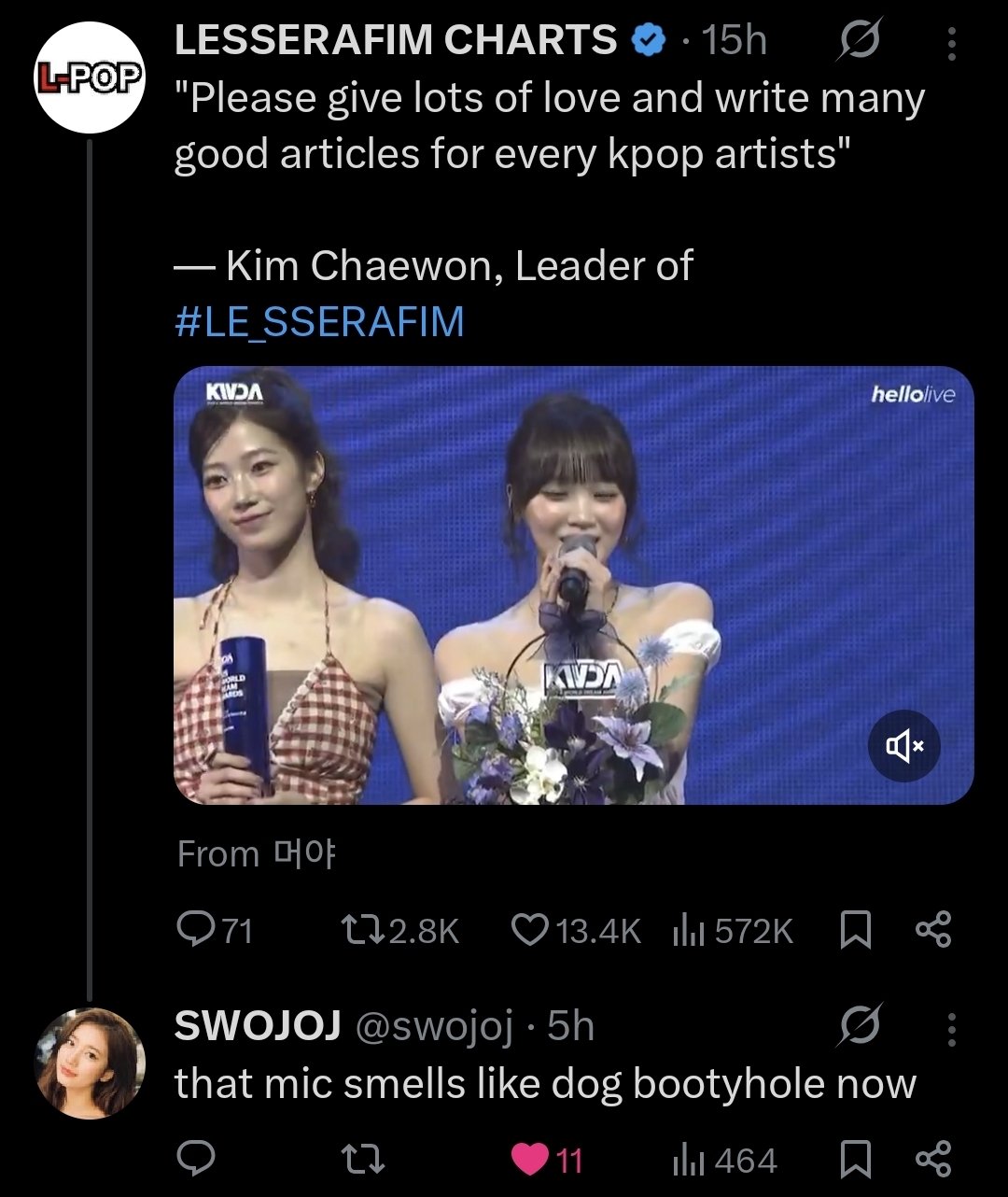1008x1197 pixels.
Task: Reply to SWOJOJ's comment
Action: click(x=195, y=1161)
